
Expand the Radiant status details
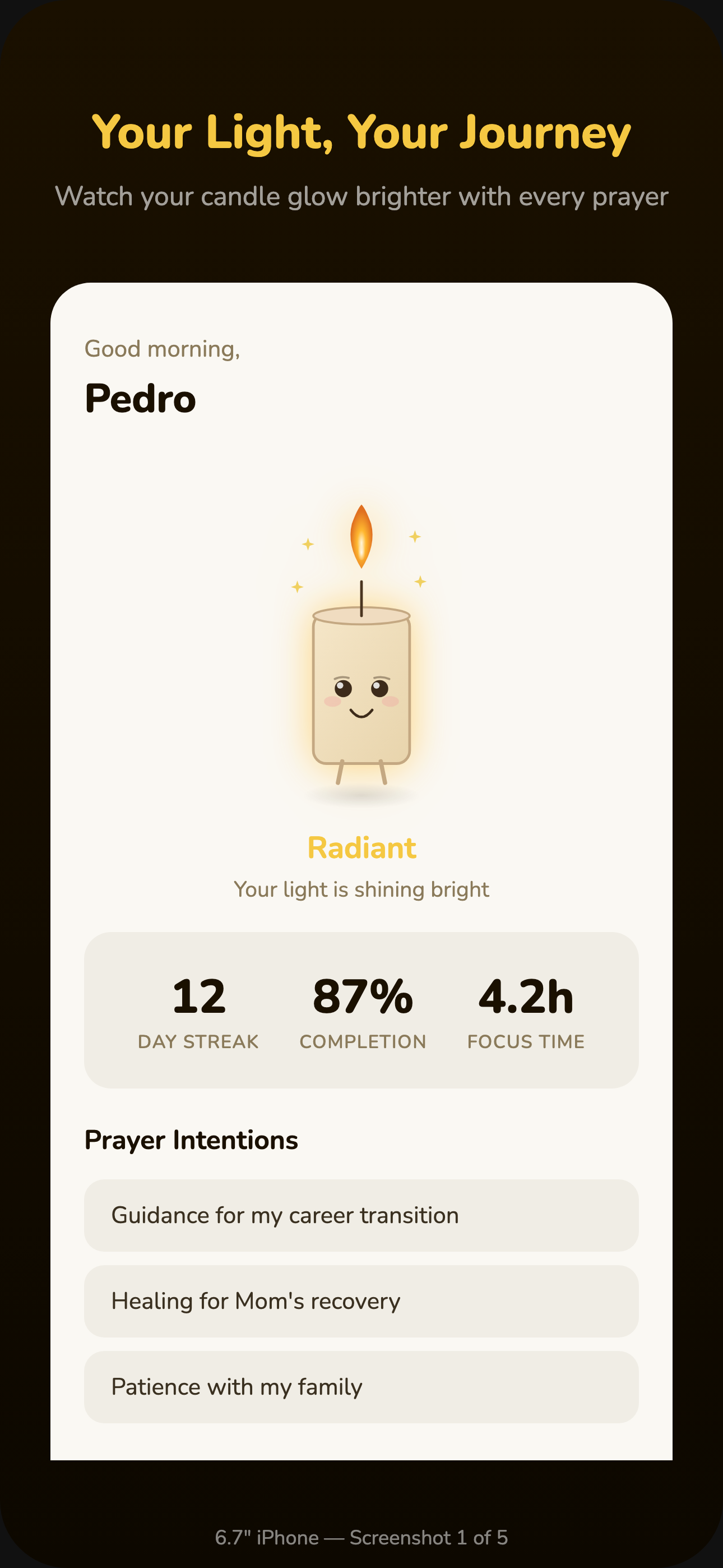point(361,847)
